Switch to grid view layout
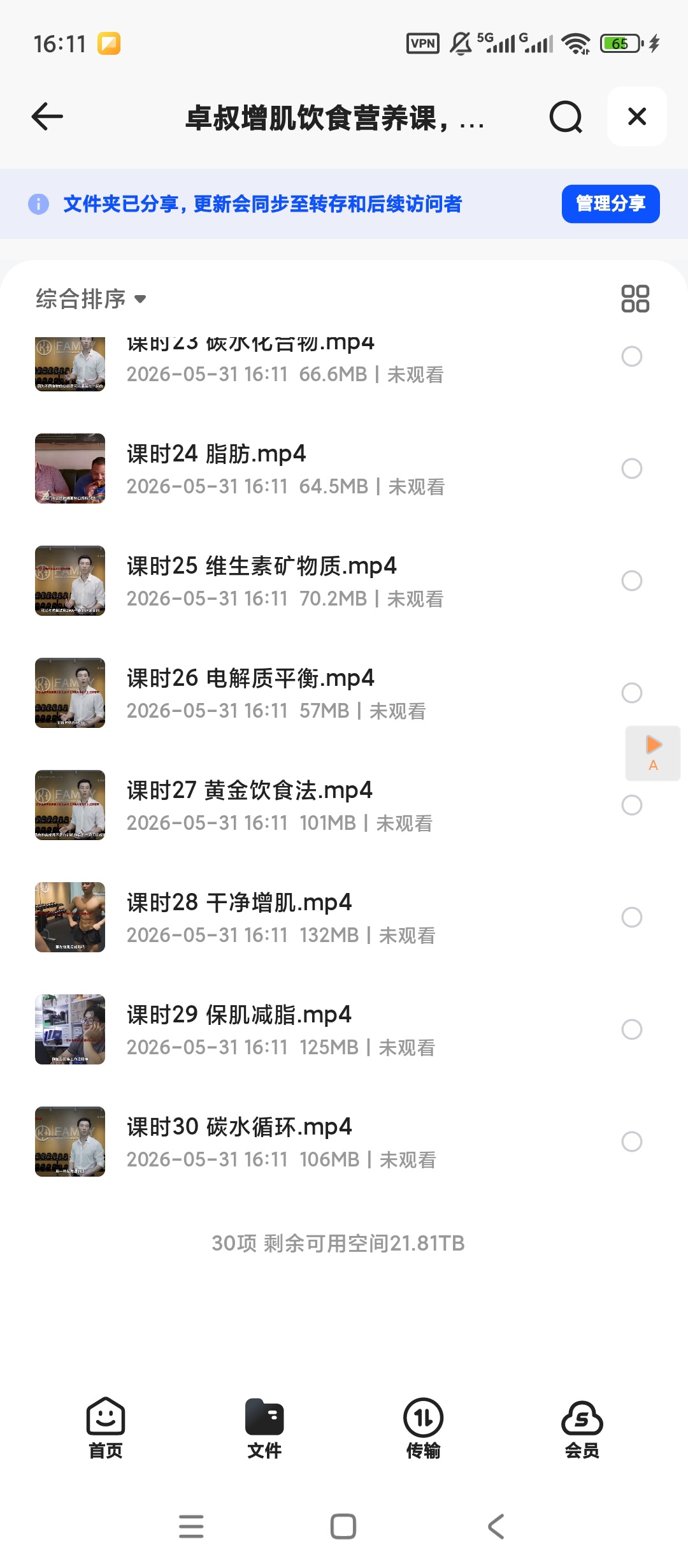Screen dimensions: 688x1568 [x=635, y=299]
